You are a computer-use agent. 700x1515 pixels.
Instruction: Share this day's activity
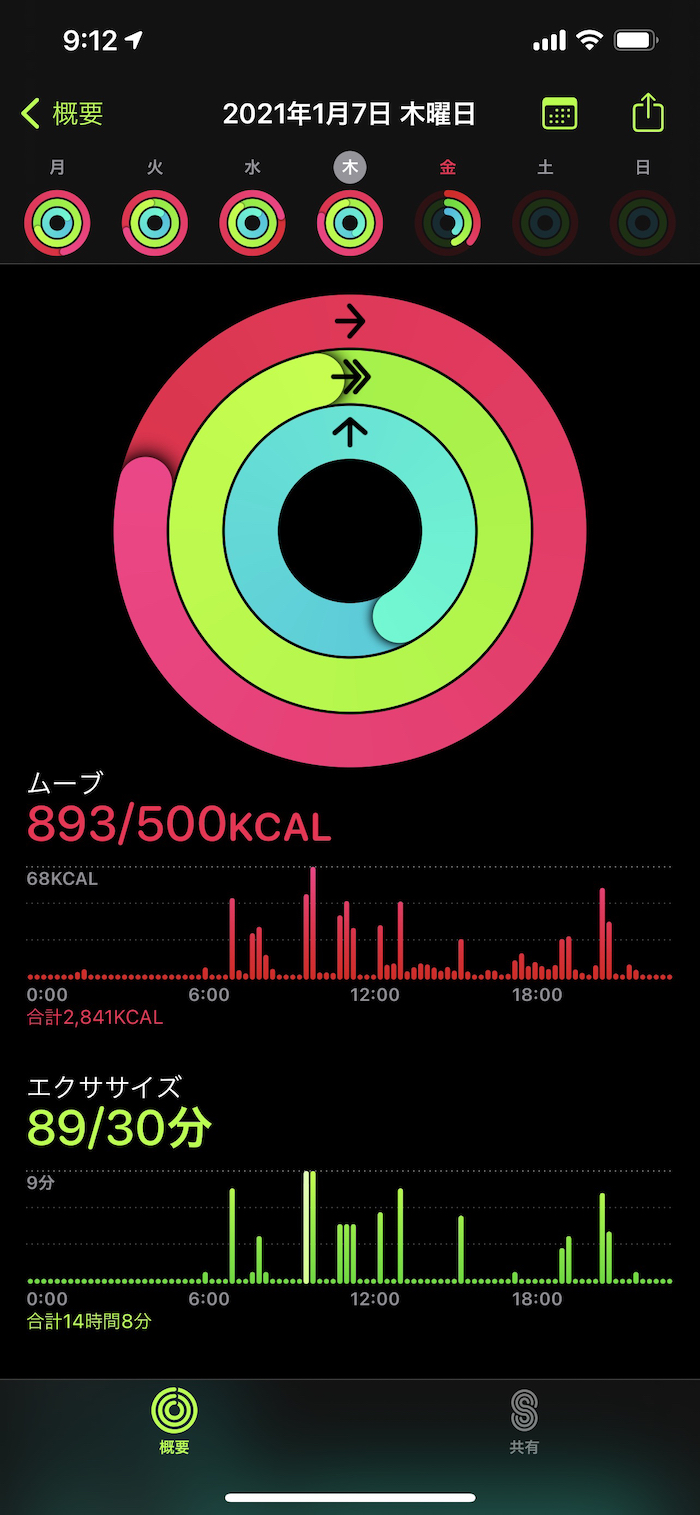(648, 113)
